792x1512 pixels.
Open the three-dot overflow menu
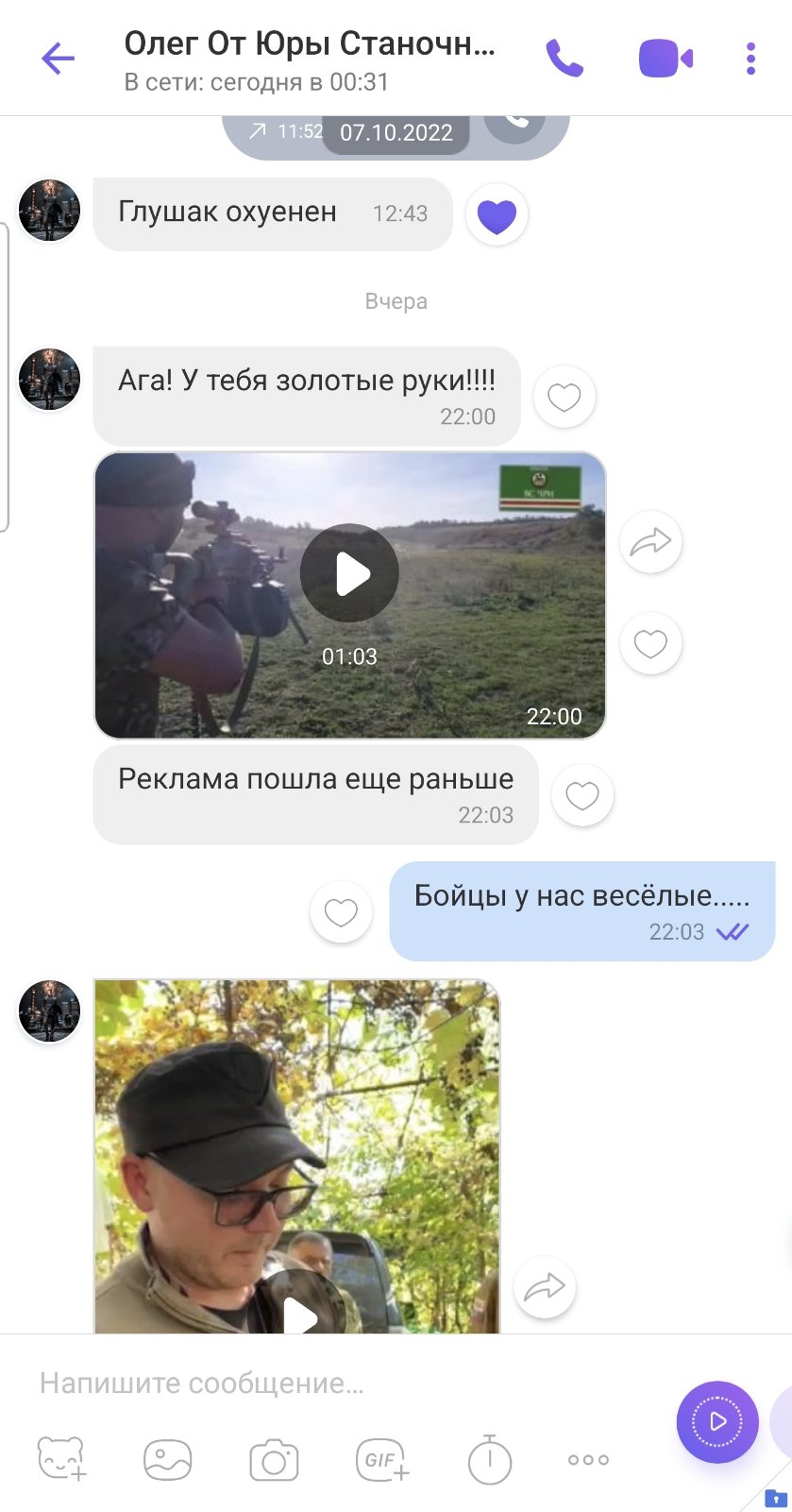(750, 59)
